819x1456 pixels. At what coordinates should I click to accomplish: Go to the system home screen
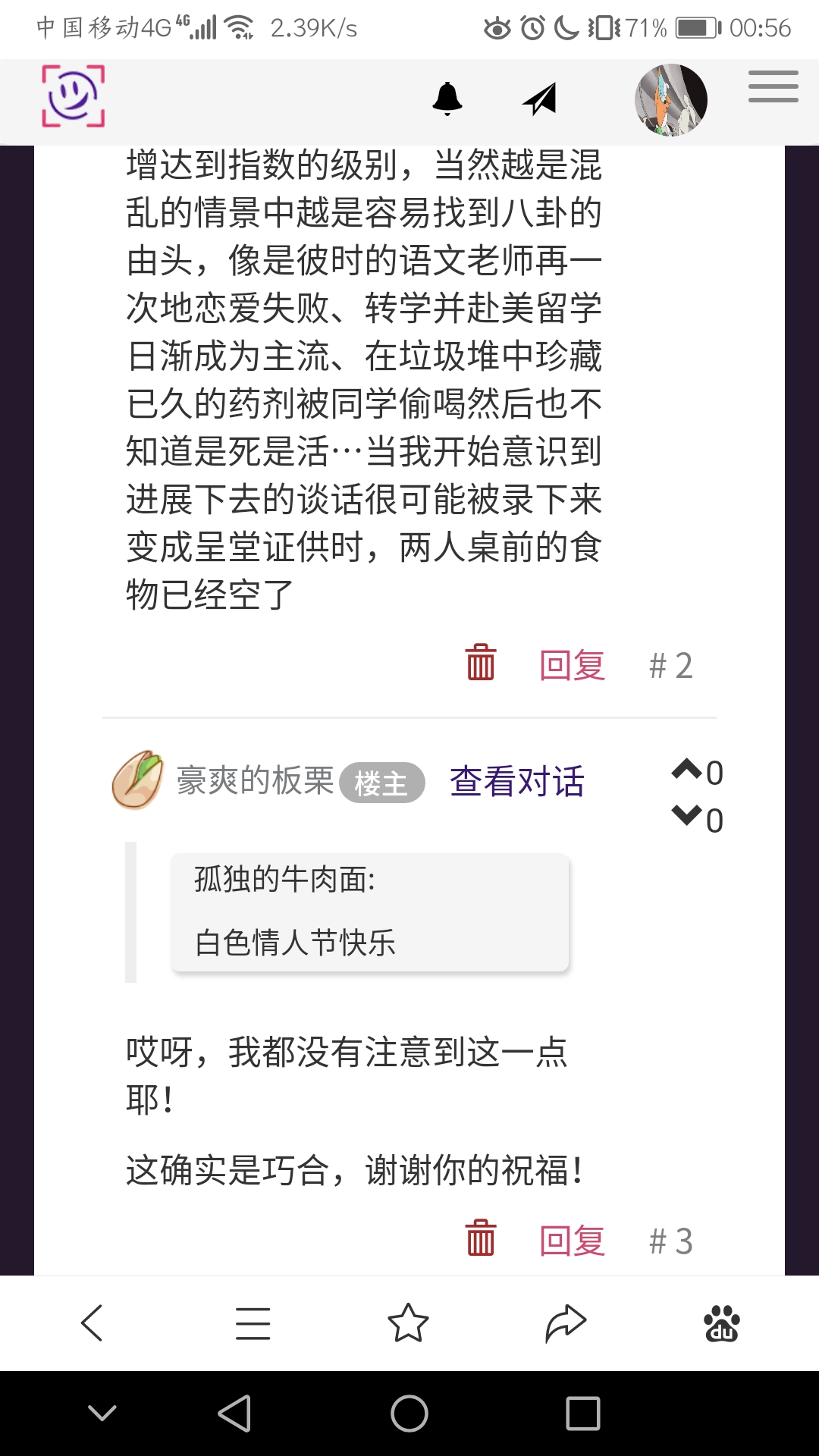(409, 1414)
